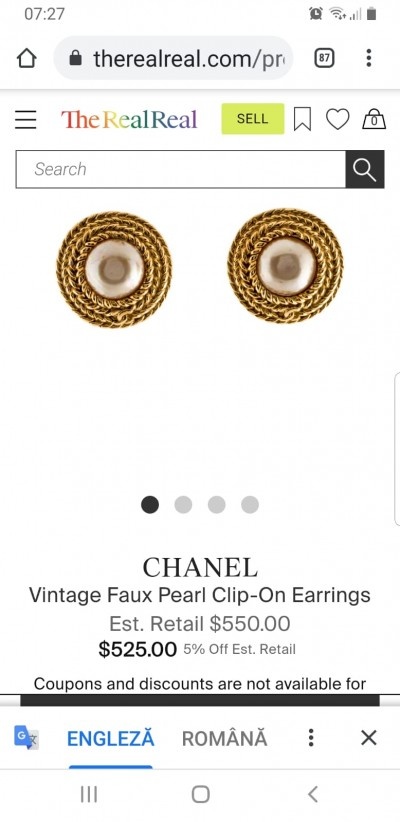
Task: Open the shopping bag
Action: [374, 119]
